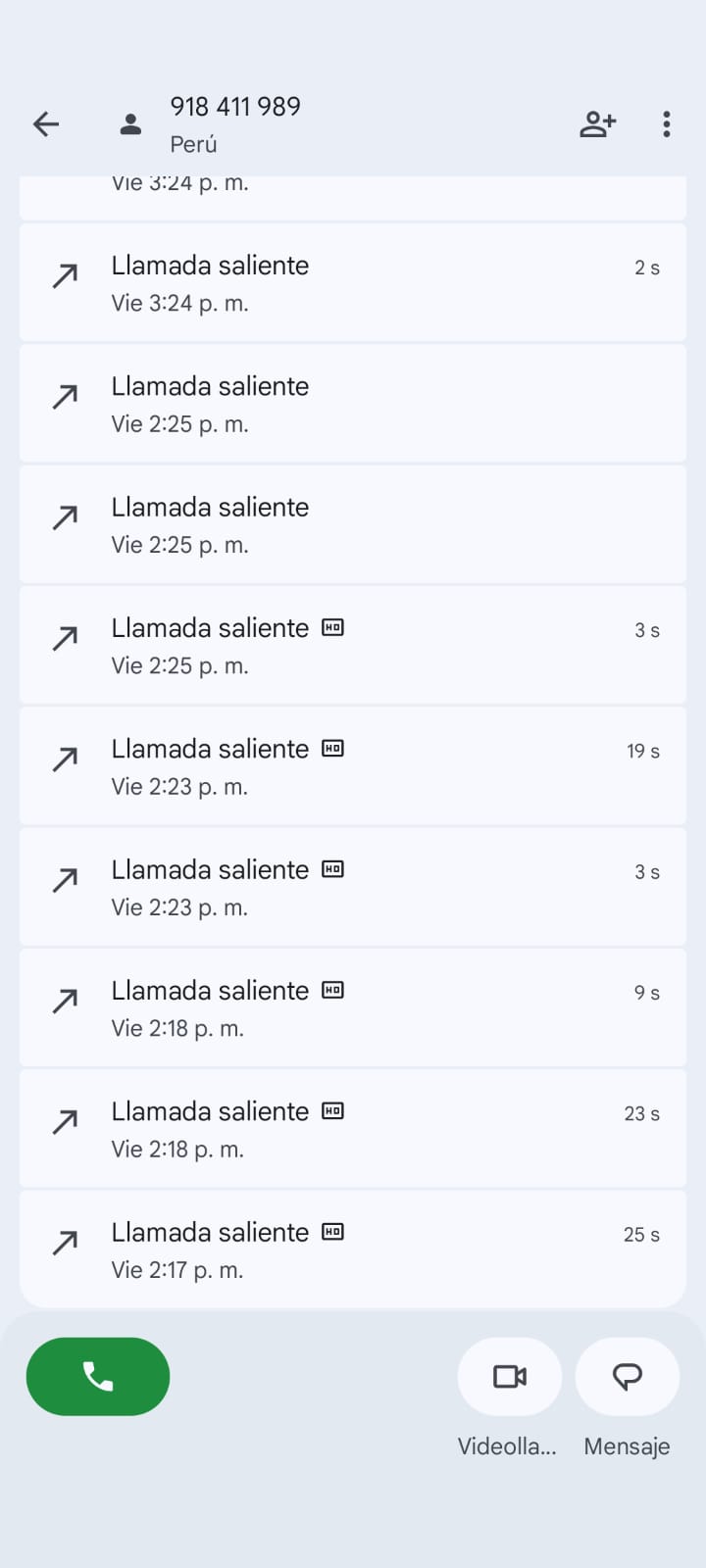
Task: Go back using the top arrow
Action: [46, 124]
